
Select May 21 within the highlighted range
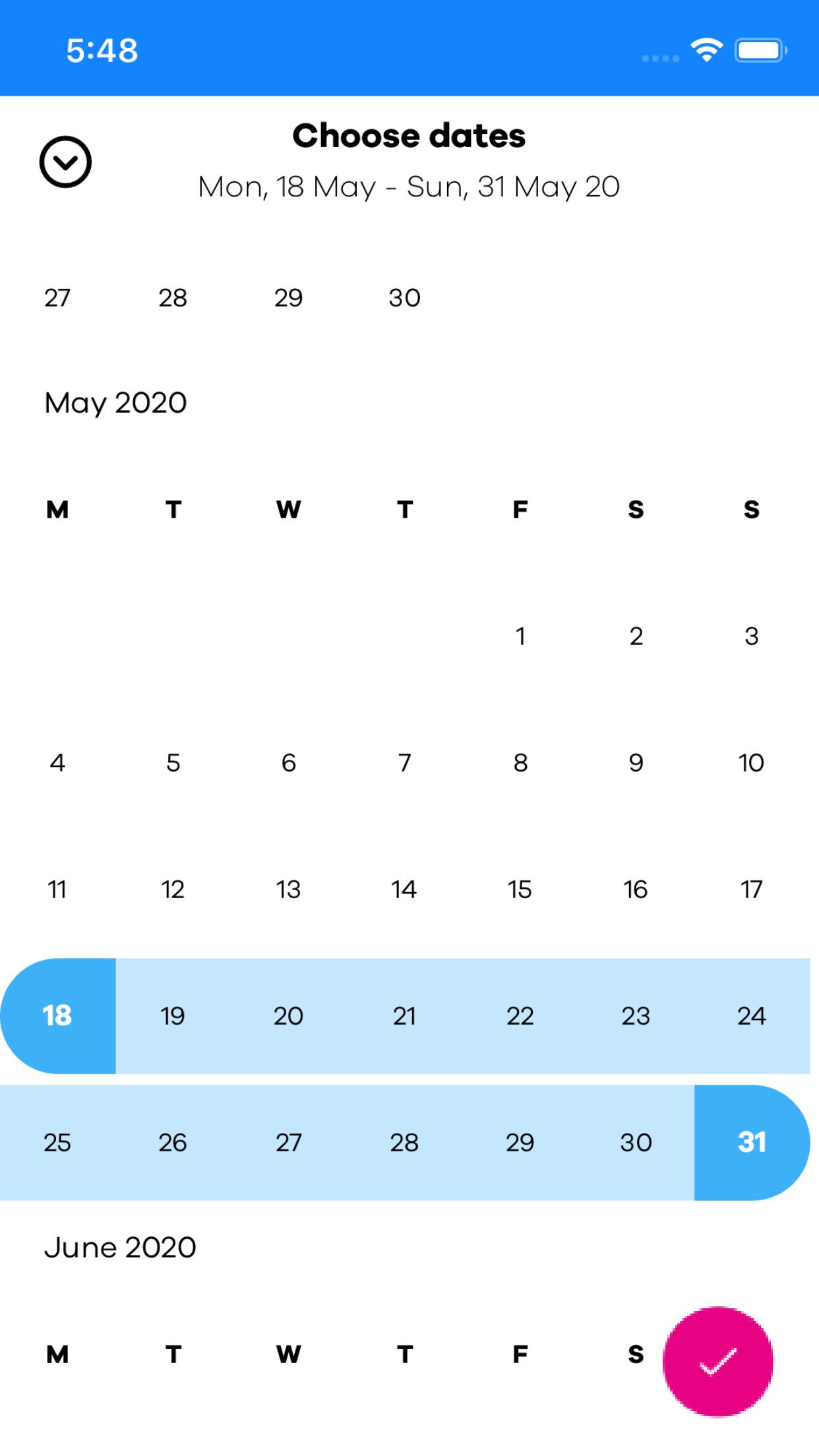tap(404, 1016)
